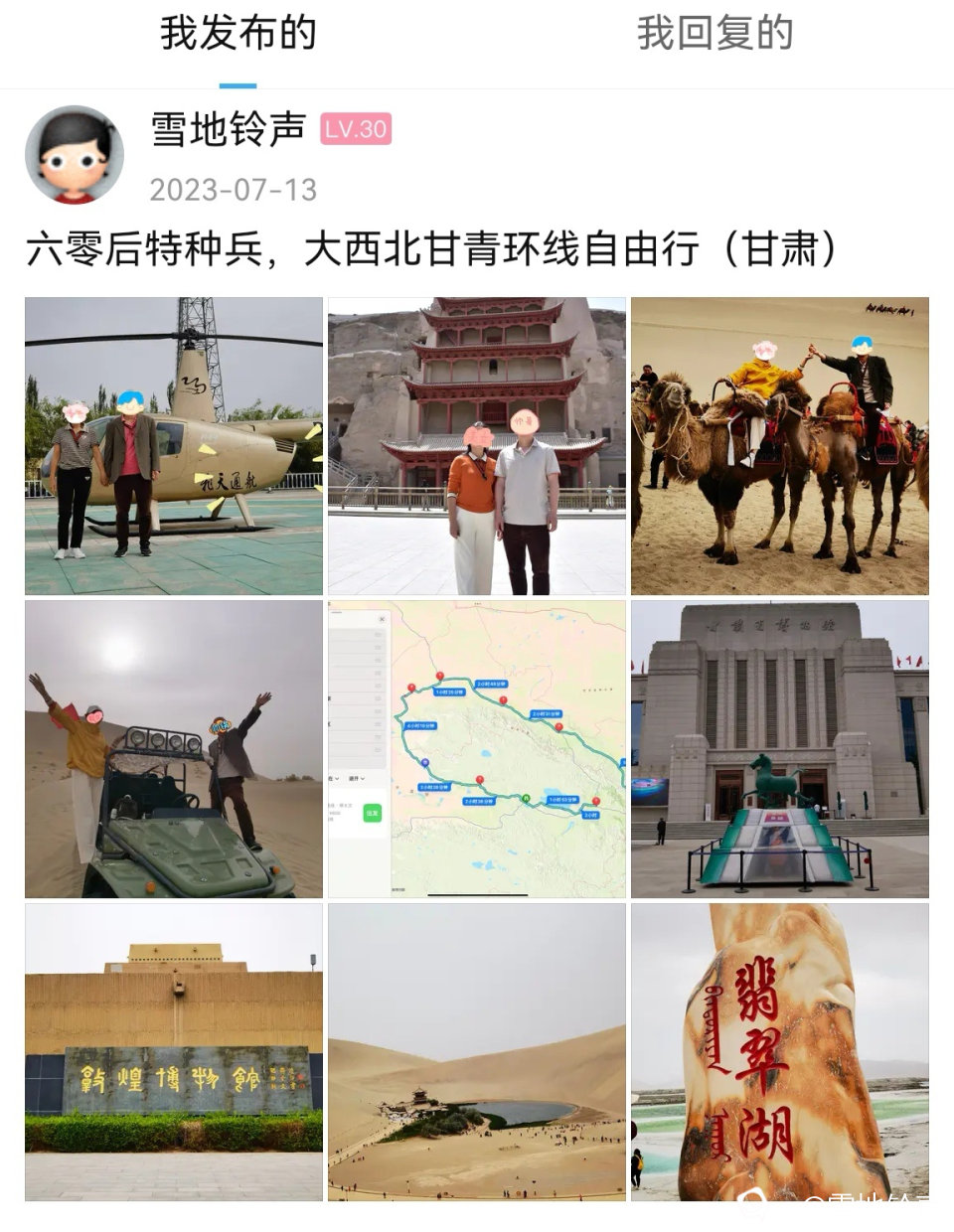View the museum building with horse statue photo
954x1232 pixels.
click(x=780, y=749)
